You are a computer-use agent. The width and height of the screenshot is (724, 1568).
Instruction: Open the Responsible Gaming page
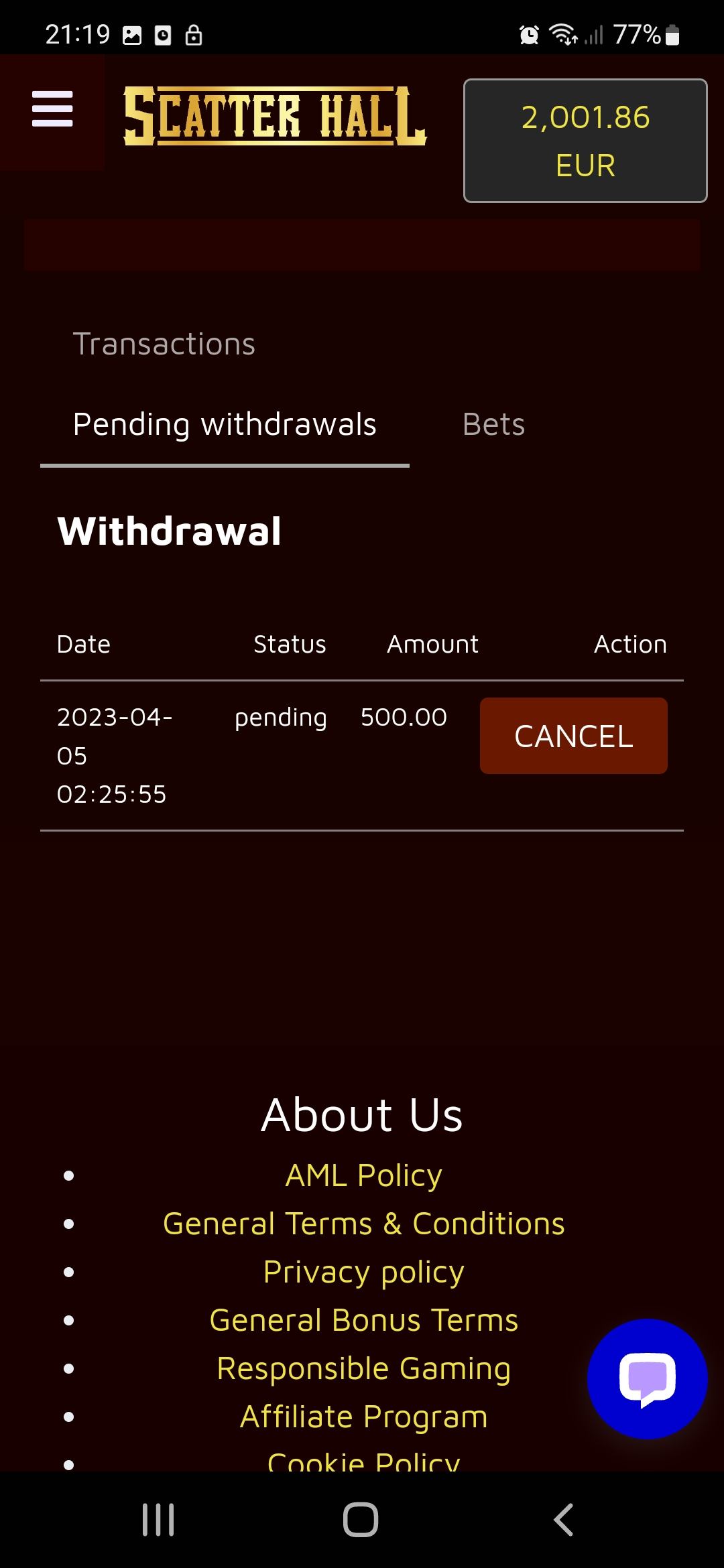click(x=363, y=1368)
